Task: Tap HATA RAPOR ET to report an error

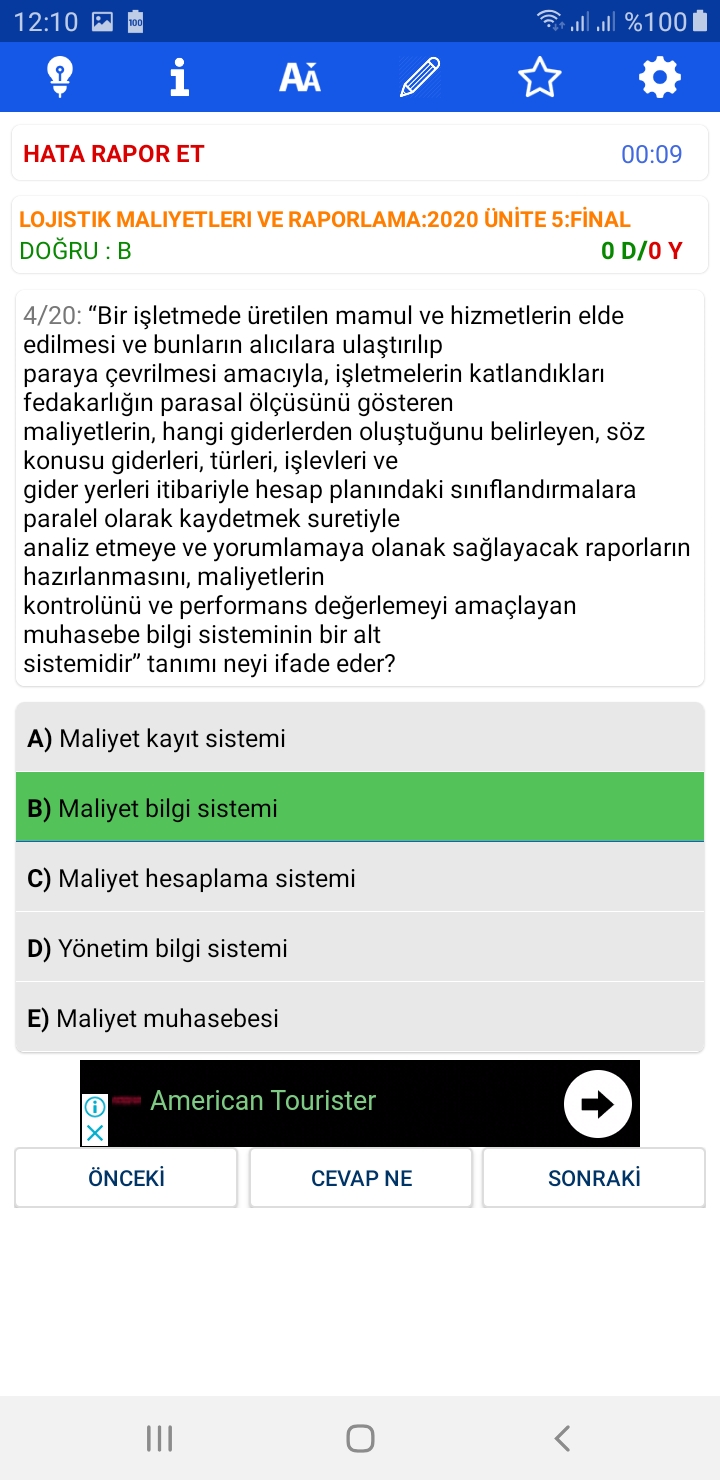Action: 114,154
